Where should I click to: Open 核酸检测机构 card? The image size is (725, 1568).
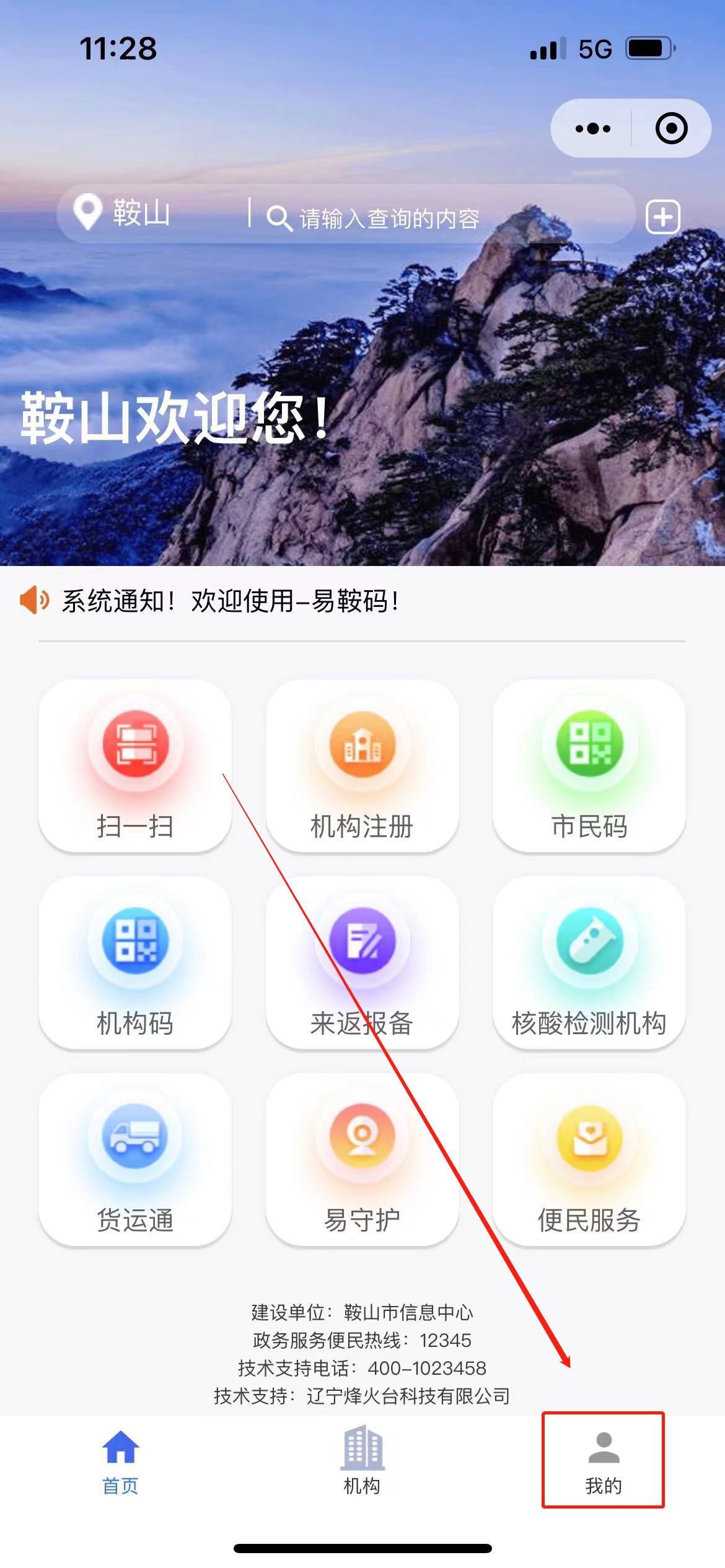click(589, 963)
